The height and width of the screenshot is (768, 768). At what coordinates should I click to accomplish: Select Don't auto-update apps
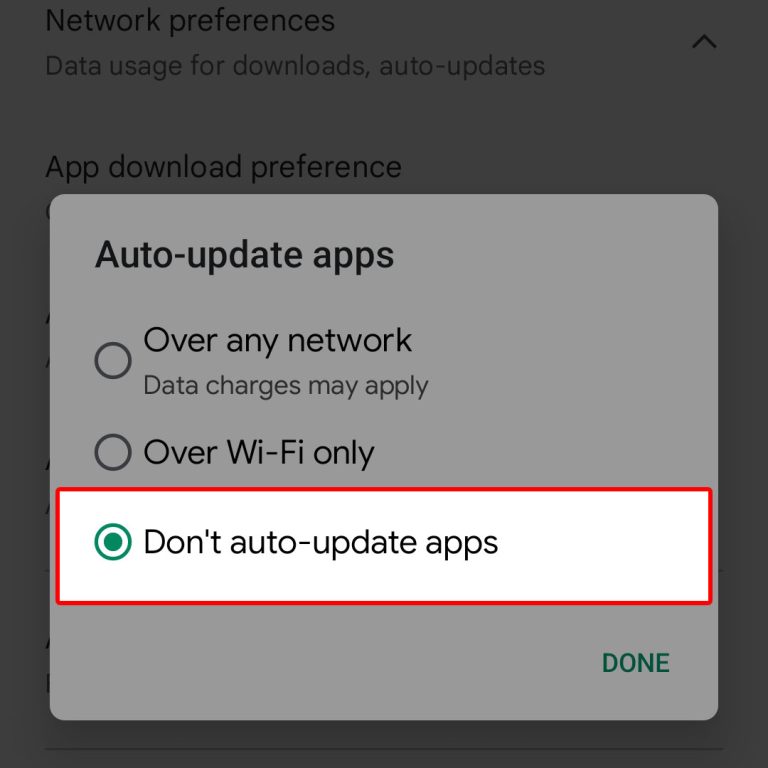113,543
